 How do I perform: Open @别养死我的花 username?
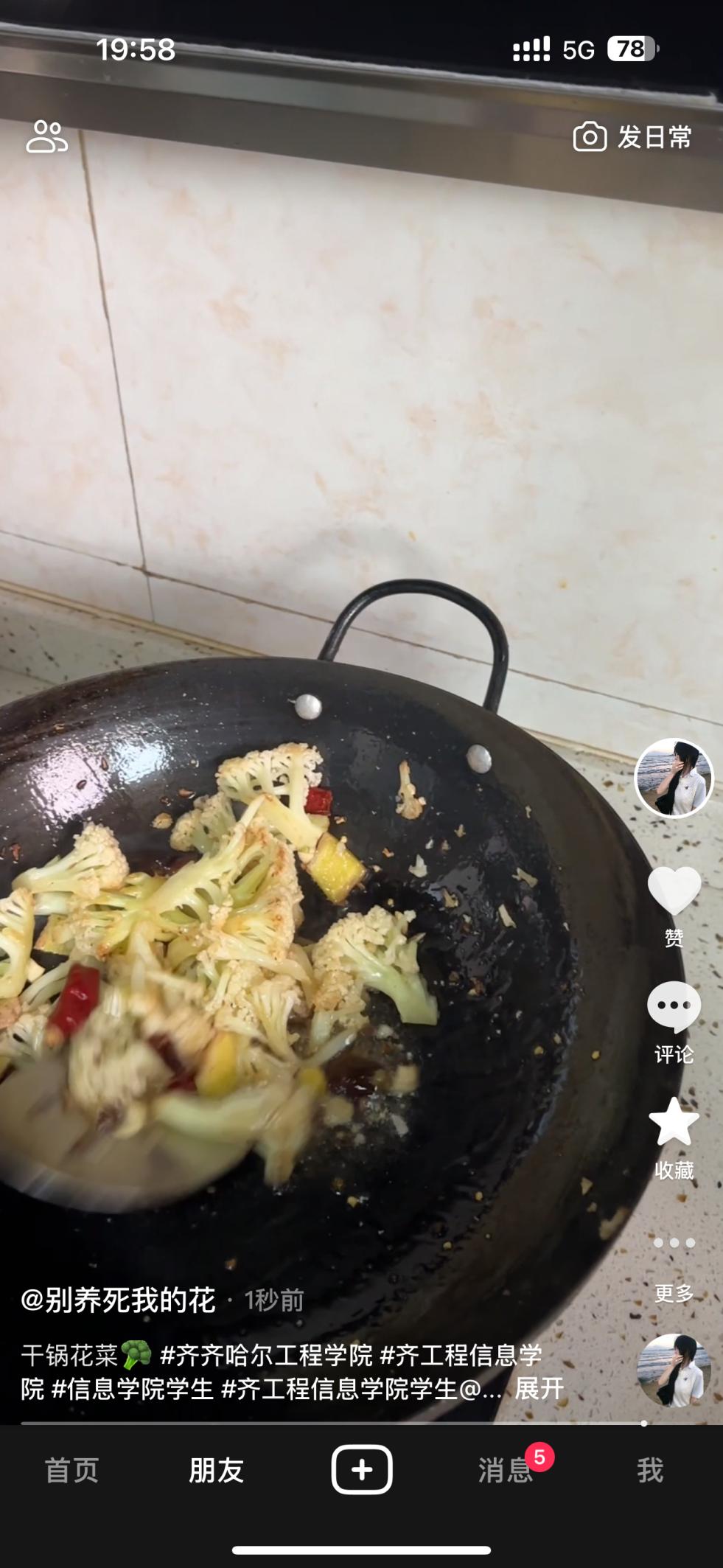tap(118, 1300)
